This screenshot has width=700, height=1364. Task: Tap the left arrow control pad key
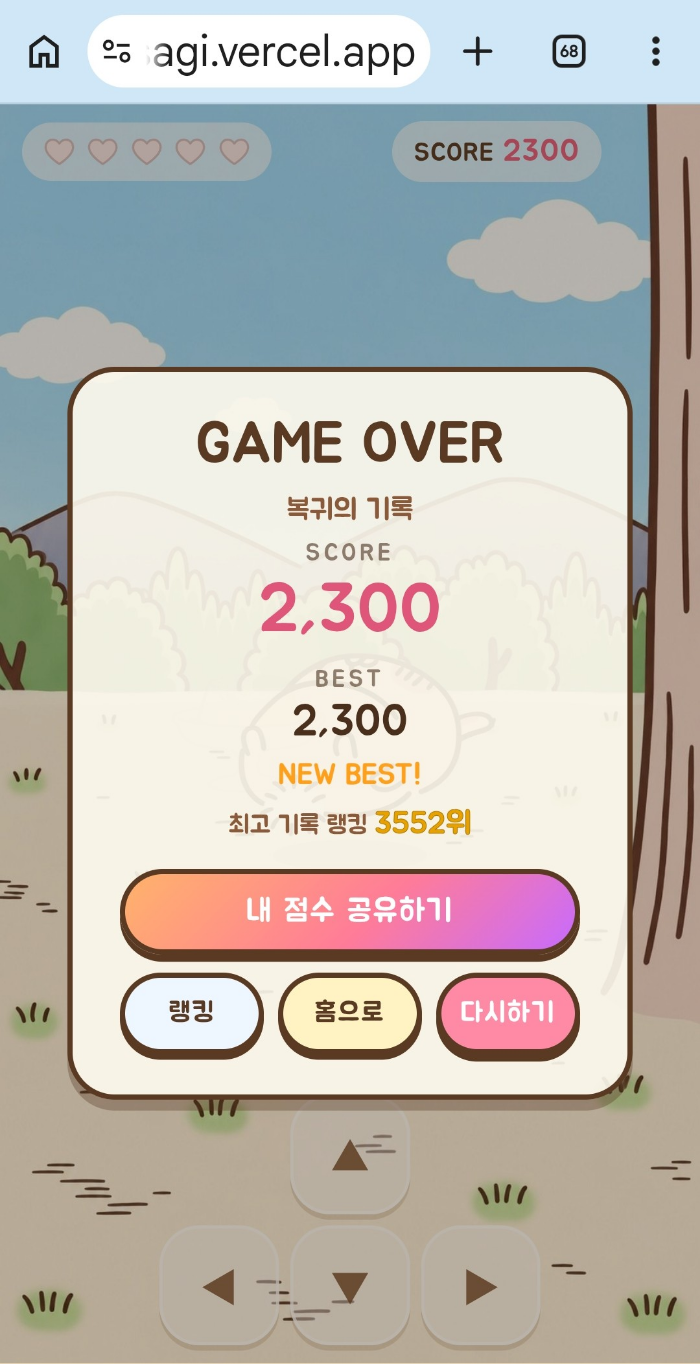[x=219, y=1286]
